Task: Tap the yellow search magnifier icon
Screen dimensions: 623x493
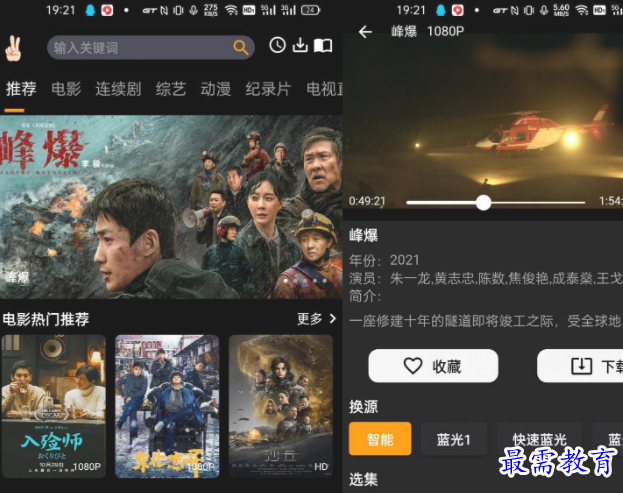Action: [241, 47]
